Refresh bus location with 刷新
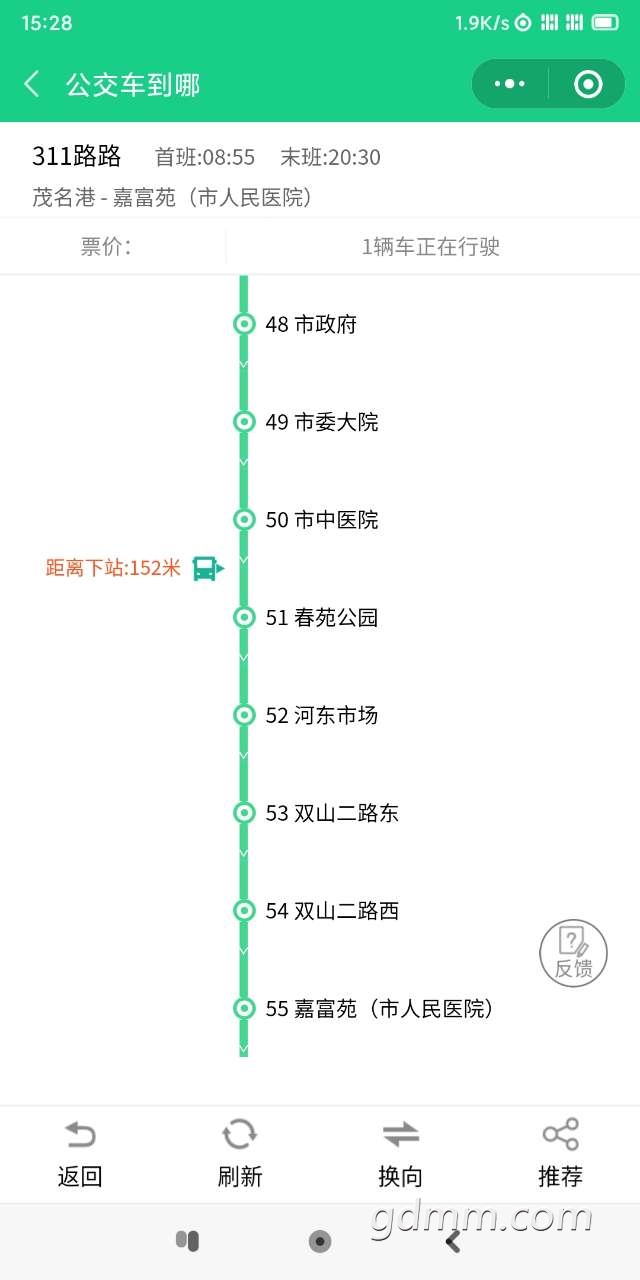The width and height of the screenshot is (640, 1280). point(240,1154)
